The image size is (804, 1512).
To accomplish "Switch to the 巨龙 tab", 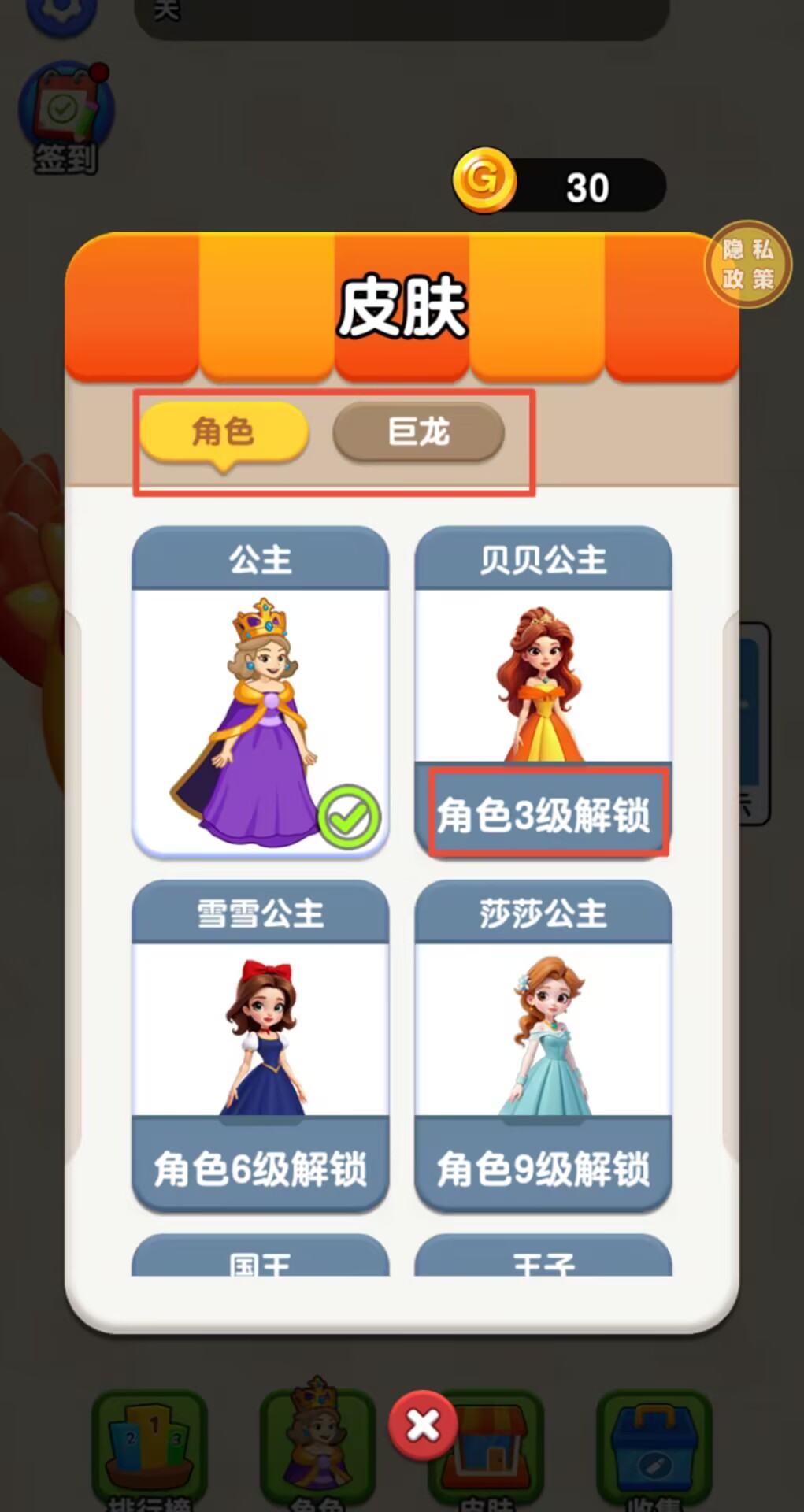I will tap(418, 432).
